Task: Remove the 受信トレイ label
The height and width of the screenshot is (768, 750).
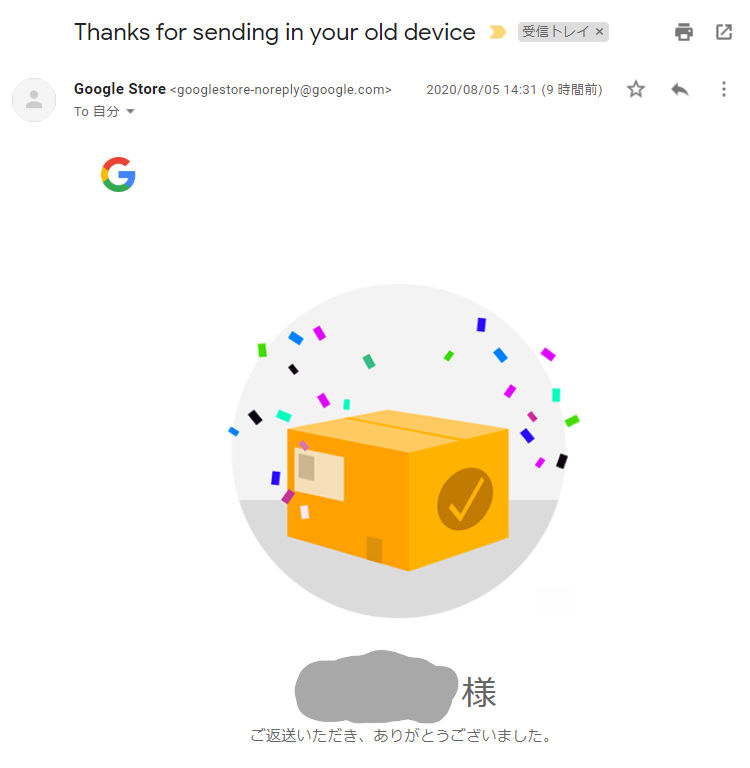Action: click(599, 32)
